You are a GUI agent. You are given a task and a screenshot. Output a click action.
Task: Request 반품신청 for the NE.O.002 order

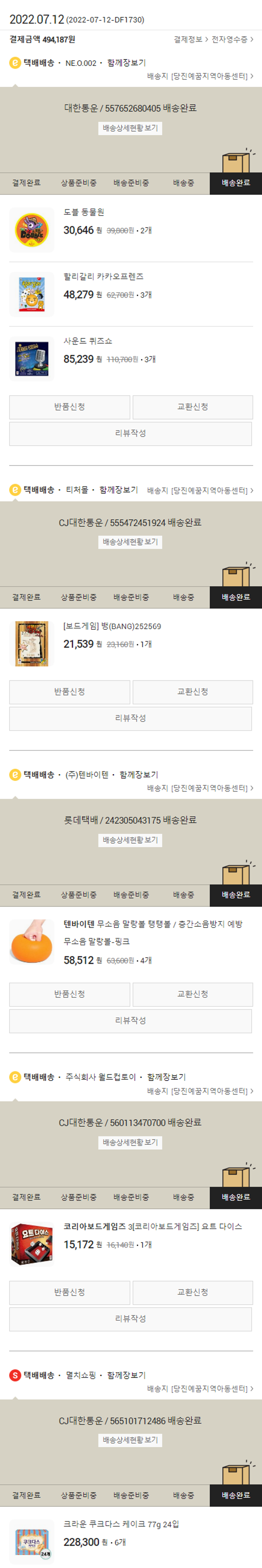pyautogui.click(x=70, y=407)
